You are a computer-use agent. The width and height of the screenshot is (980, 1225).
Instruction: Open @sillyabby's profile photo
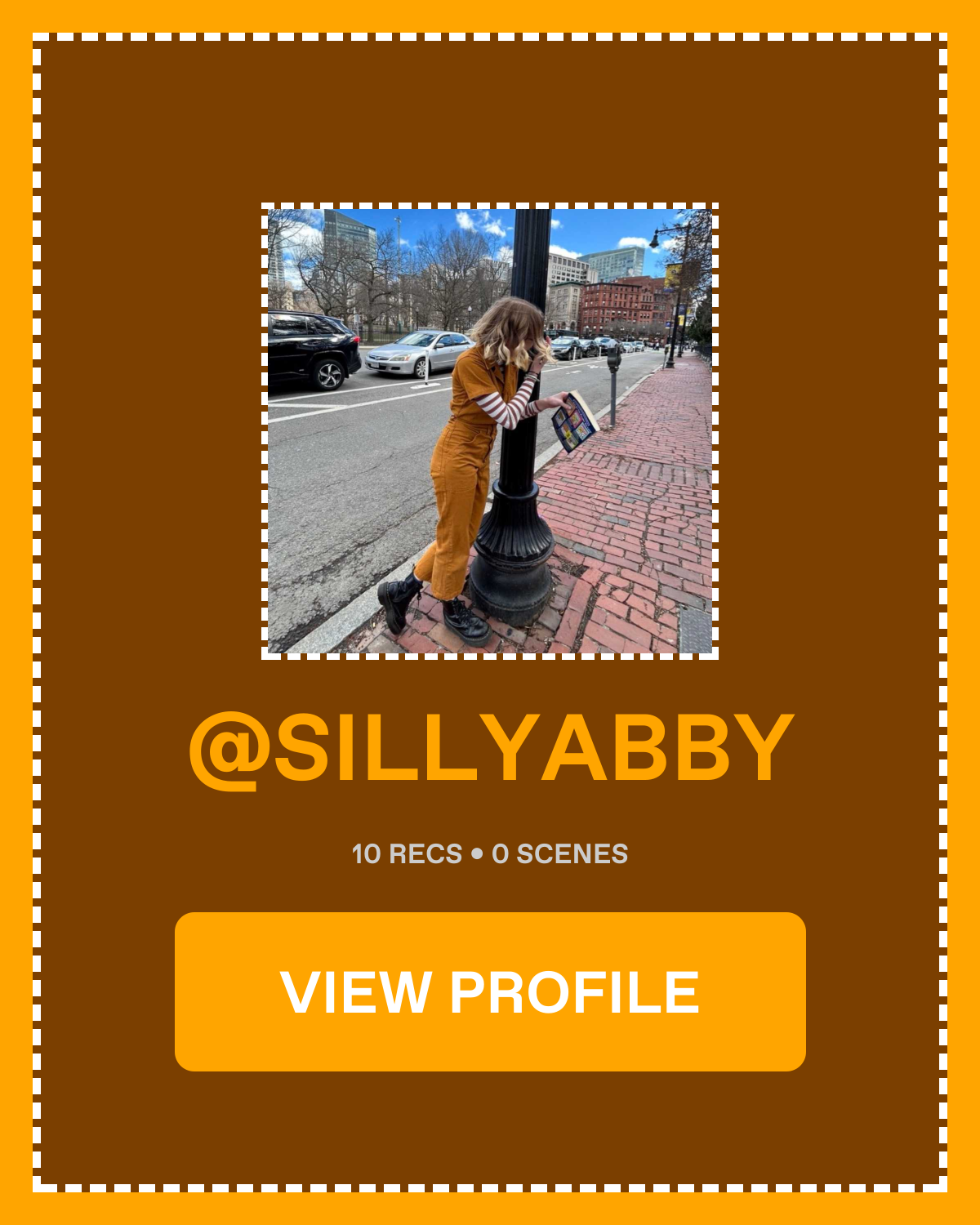[490, 430]
